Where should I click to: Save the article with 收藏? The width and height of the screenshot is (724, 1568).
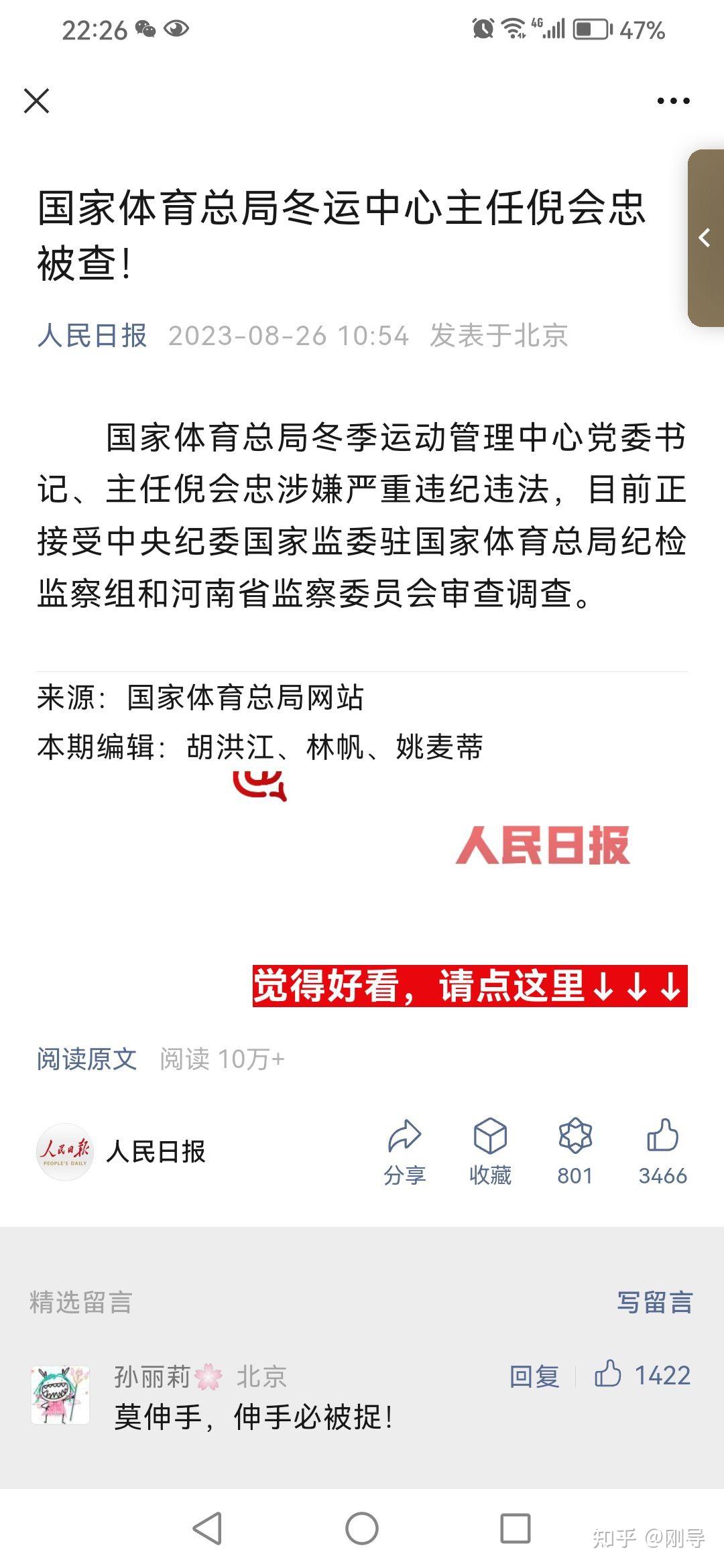490,1150
